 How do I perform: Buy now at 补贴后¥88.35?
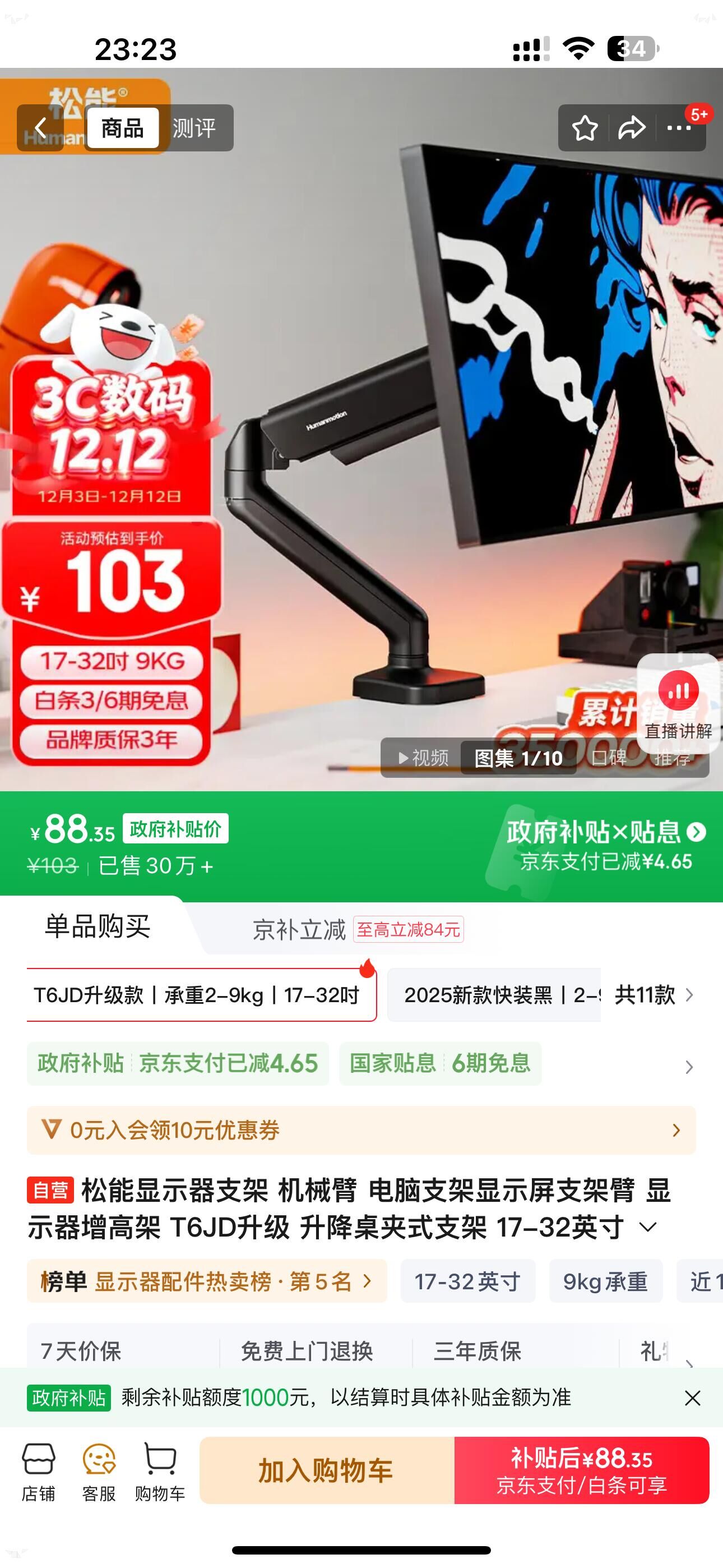tap(582, 1470)
